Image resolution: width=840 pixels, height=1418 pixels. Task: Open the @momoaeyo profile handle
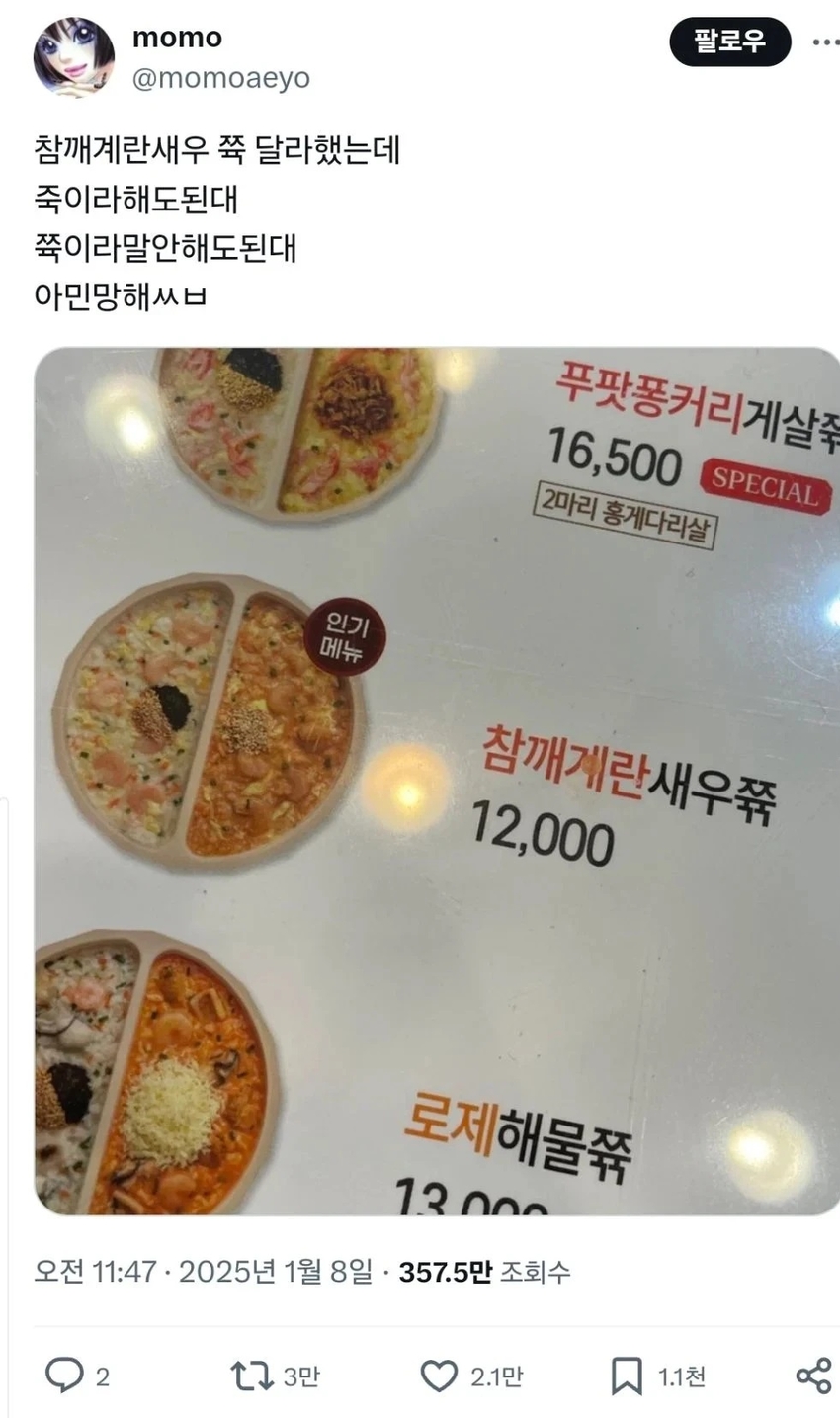click(x=220, y=78)
